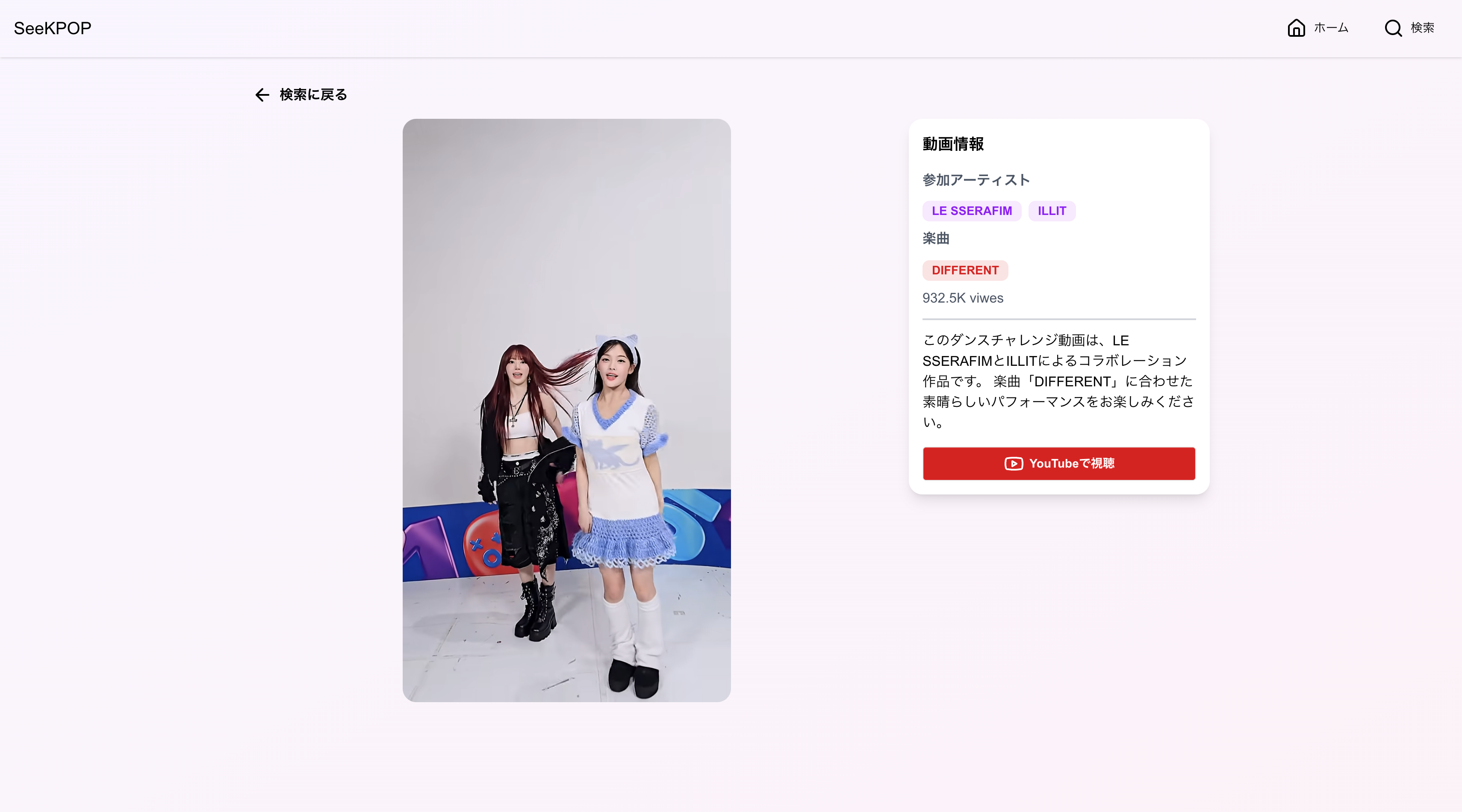Play the dance challenge video
The height and width of the screenshot is (812, 1462).
(566, 410)
